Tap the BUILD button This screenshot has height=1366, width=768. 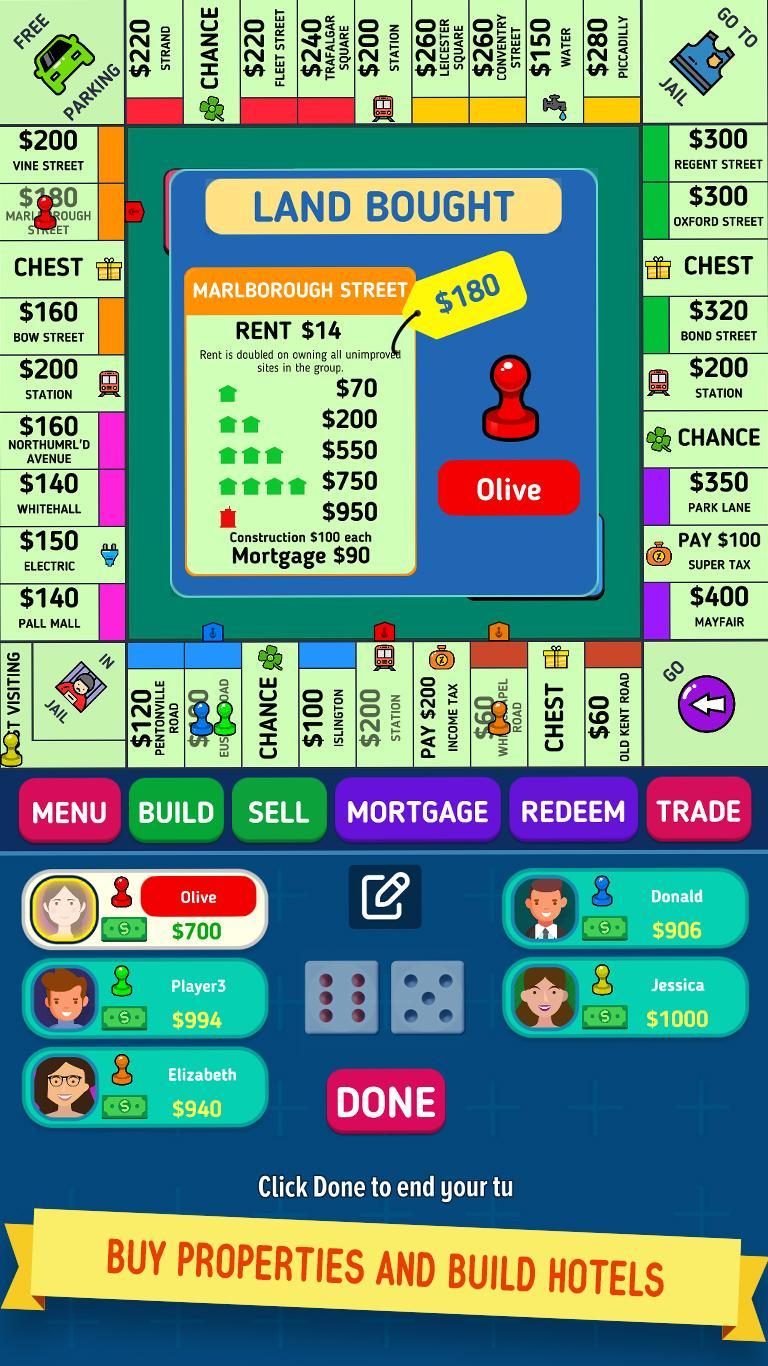pyautogui.click(x=176, y=811)
